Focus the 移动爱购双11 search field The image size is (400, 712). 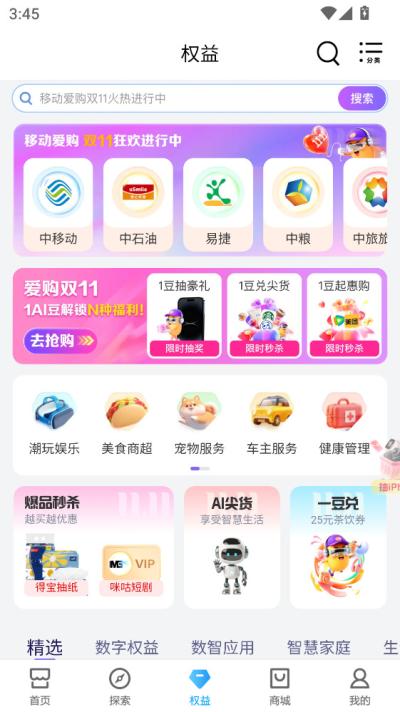point(175,98)
